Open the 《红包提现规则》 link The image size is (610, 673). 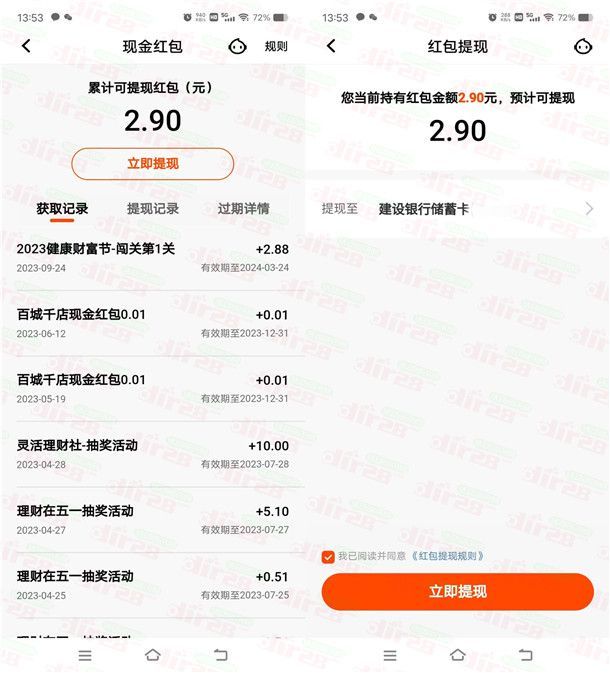[x=448, y=556]
